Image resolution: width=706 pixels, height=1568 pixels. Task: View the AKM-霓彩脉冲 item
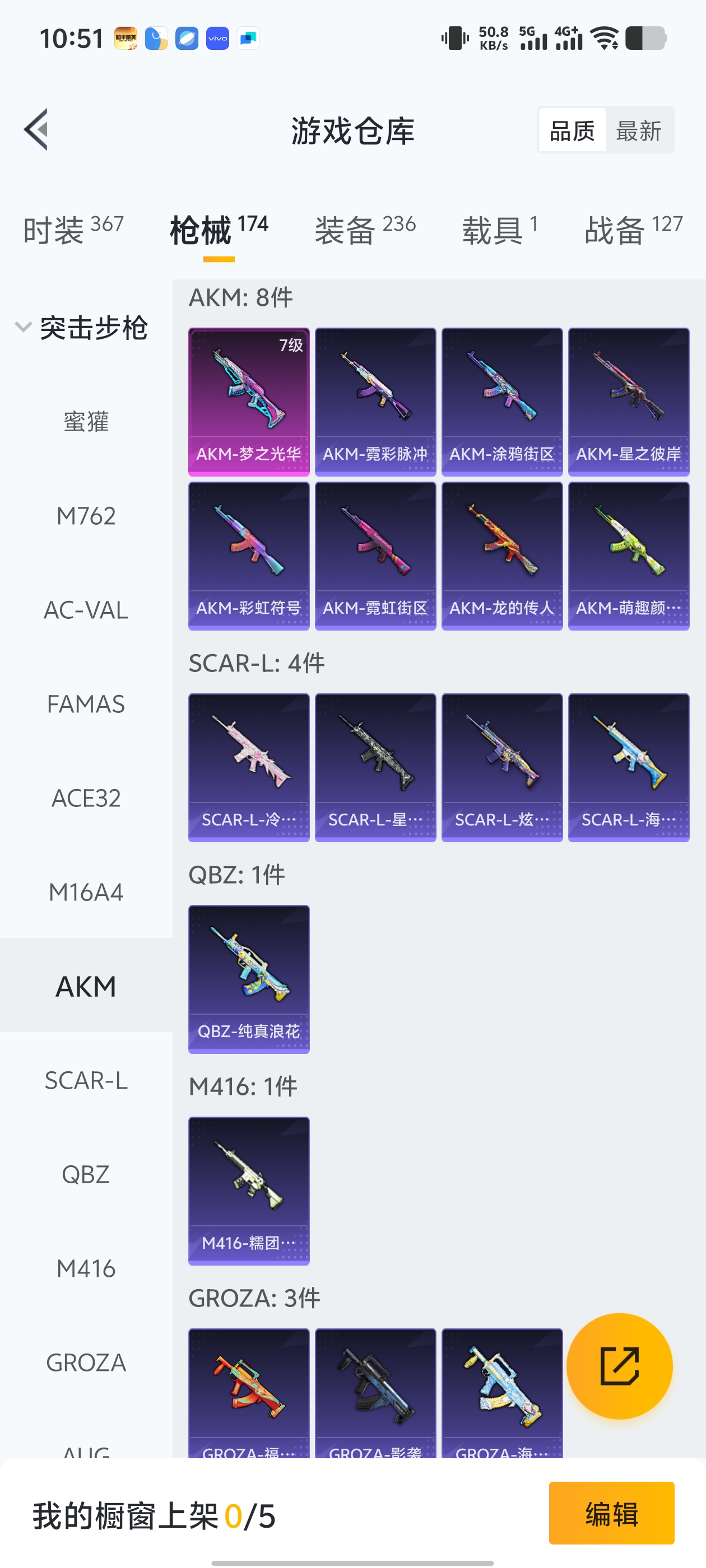click(375, 402)
